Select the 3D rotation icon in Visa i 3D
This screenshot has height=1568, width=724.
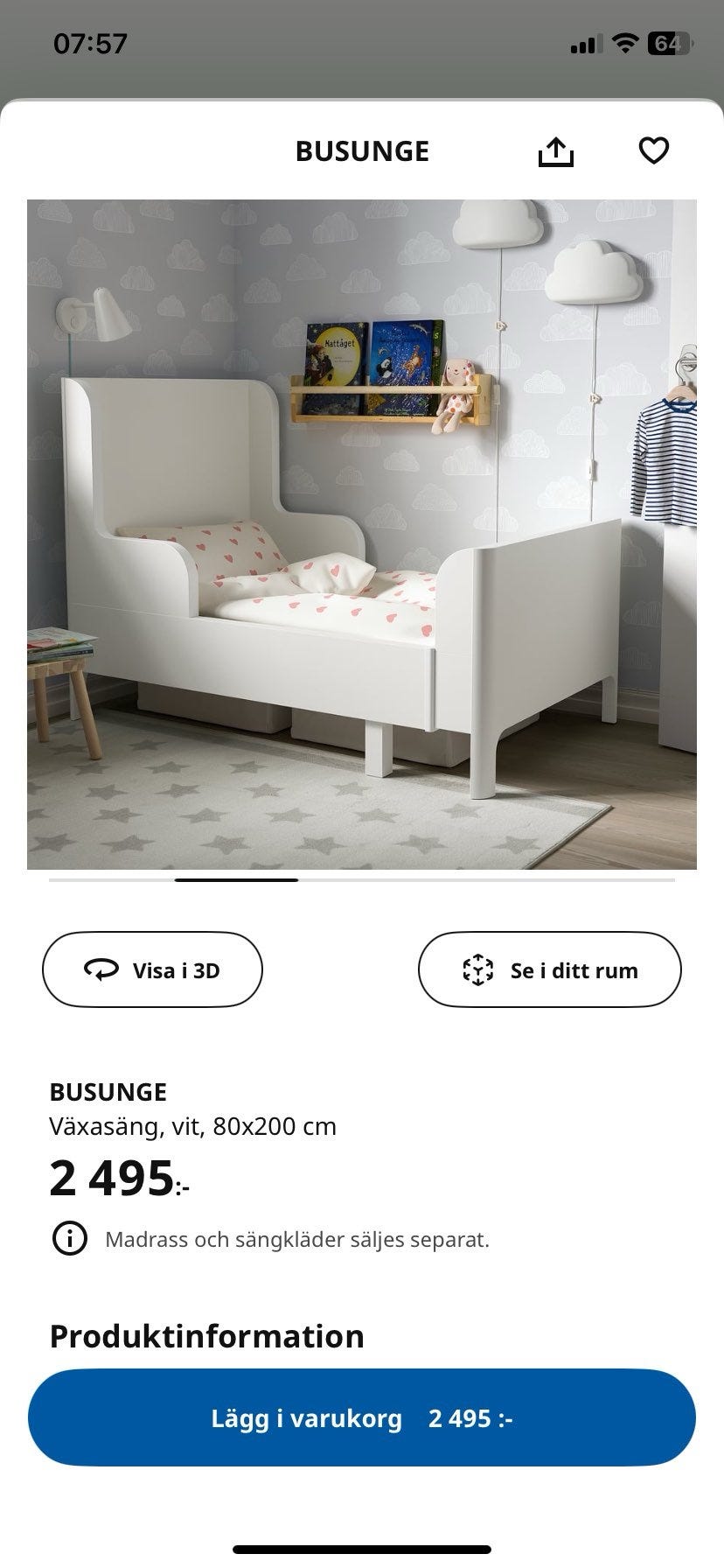[x=101, y=969]
